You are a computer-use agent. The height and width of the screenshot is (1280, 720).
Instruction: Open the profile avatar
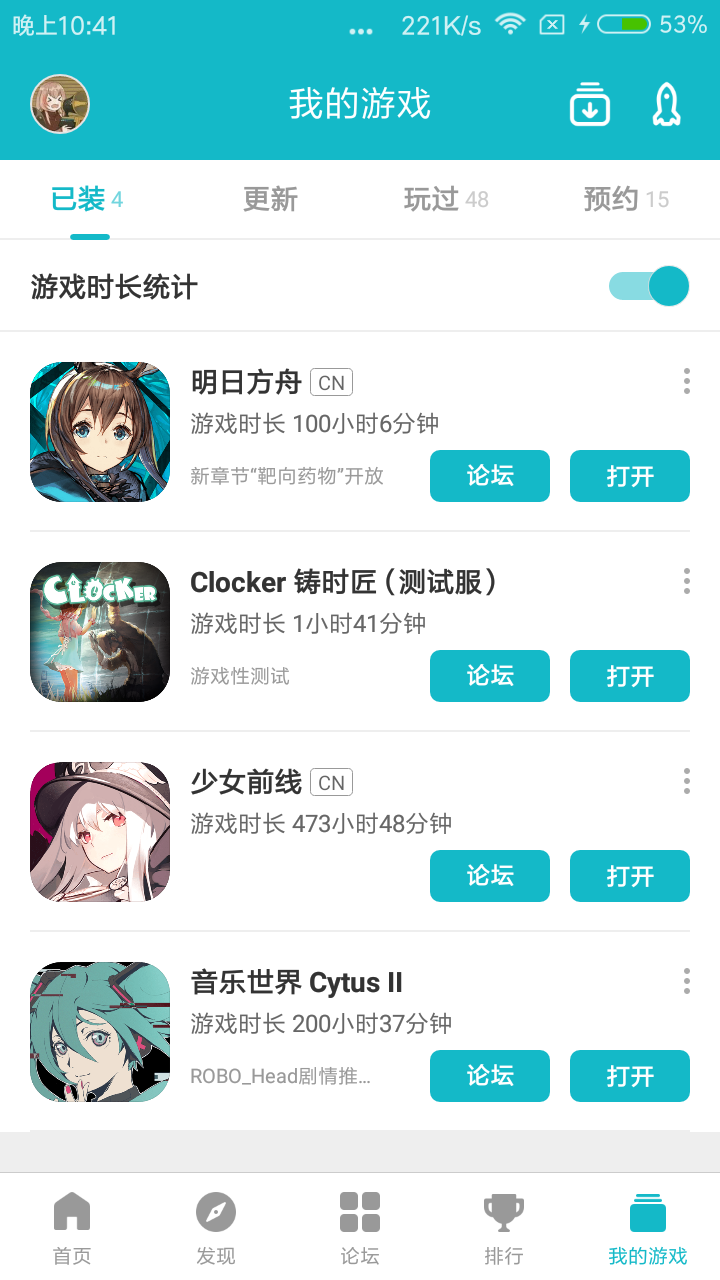60,104
